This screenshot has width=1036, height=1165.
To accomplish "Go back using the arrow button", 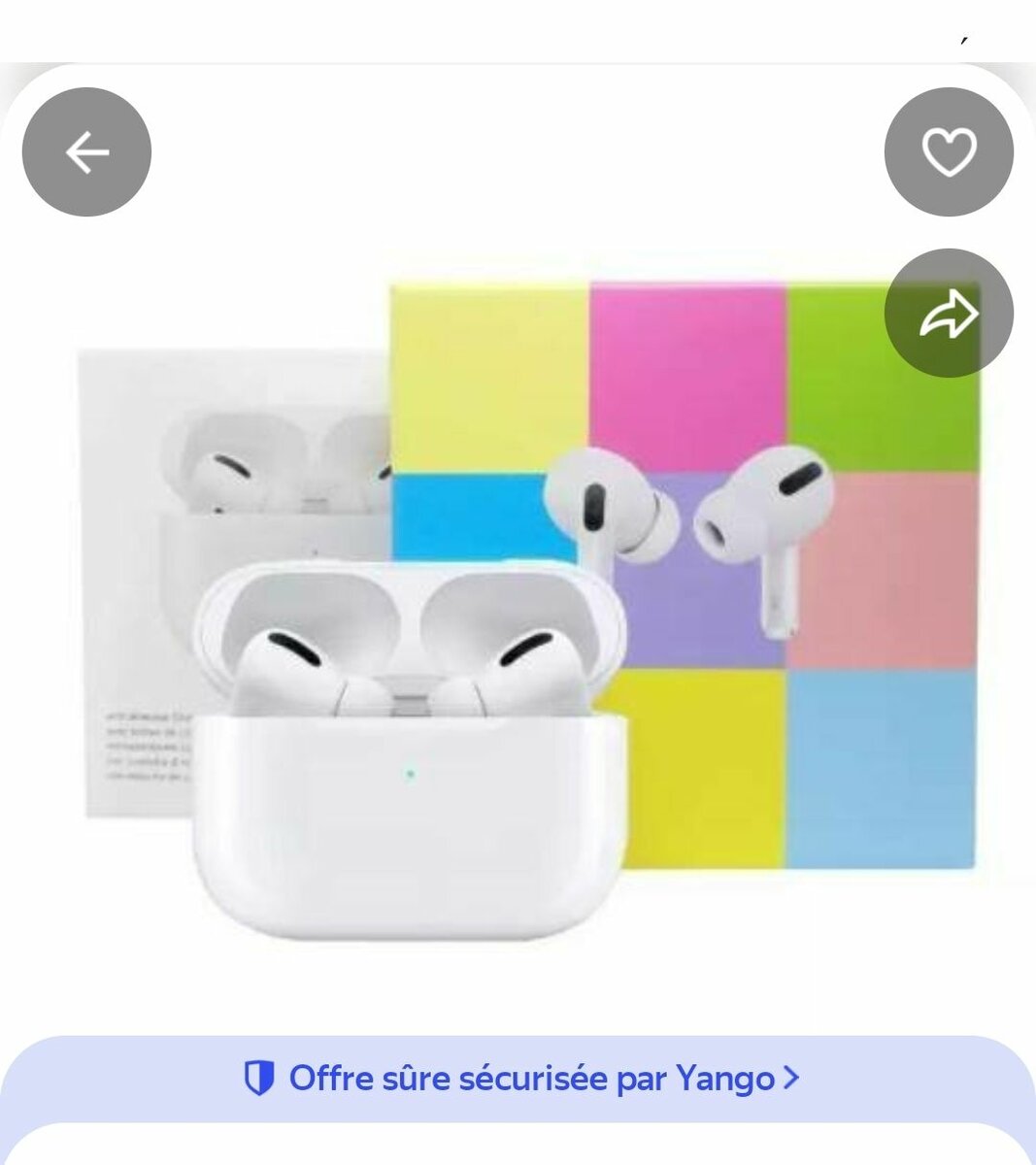I will tap(86, 152).
